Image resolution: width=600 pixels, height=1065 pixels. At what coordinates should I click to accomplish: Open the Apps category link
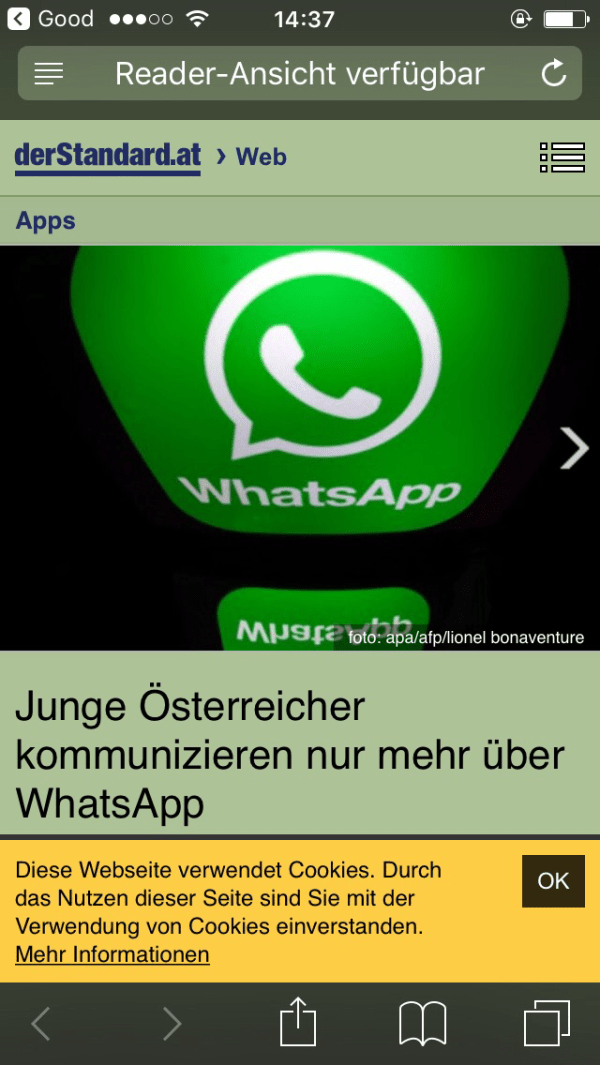pos(46,221)
